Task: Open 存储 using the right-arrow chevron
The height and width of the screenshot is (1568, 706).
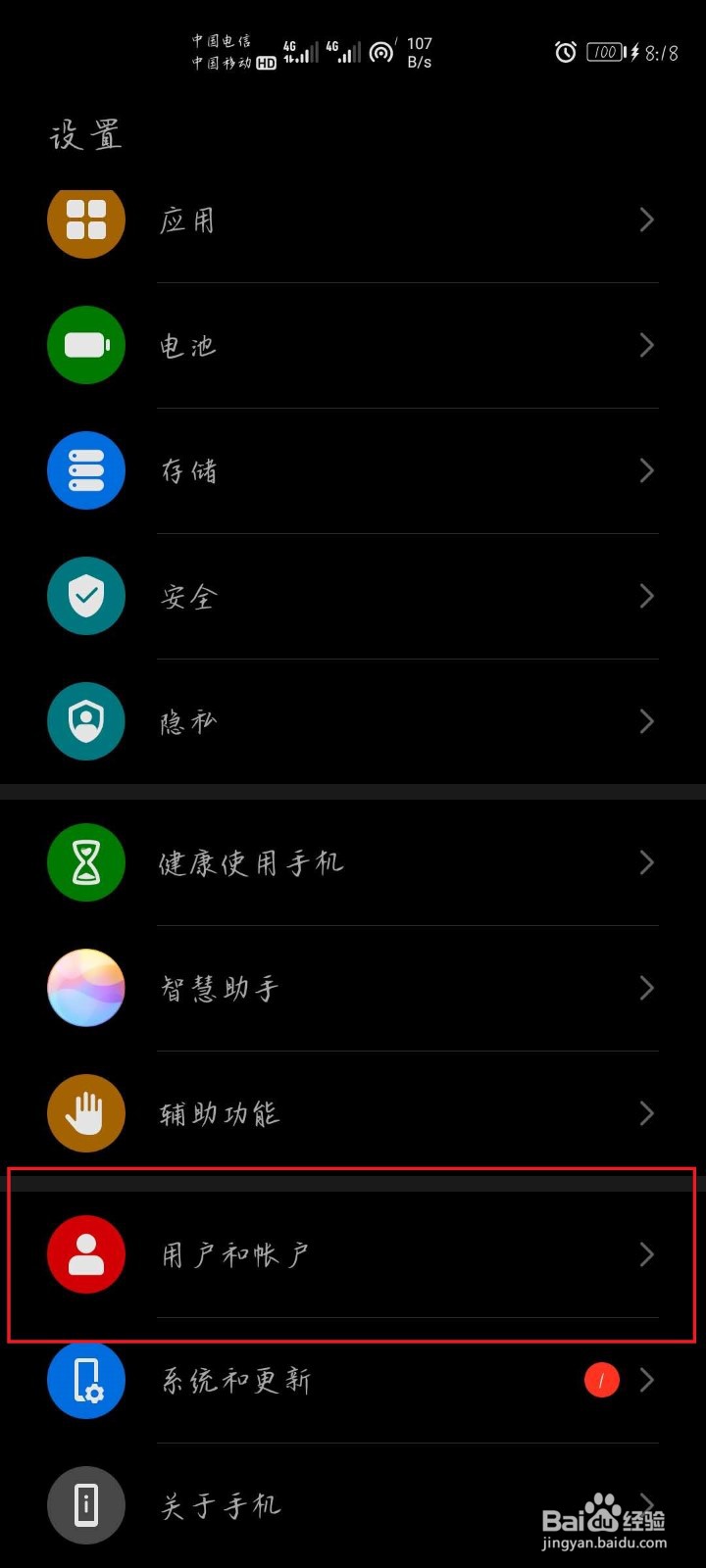Action: click(x=646, y=470)
